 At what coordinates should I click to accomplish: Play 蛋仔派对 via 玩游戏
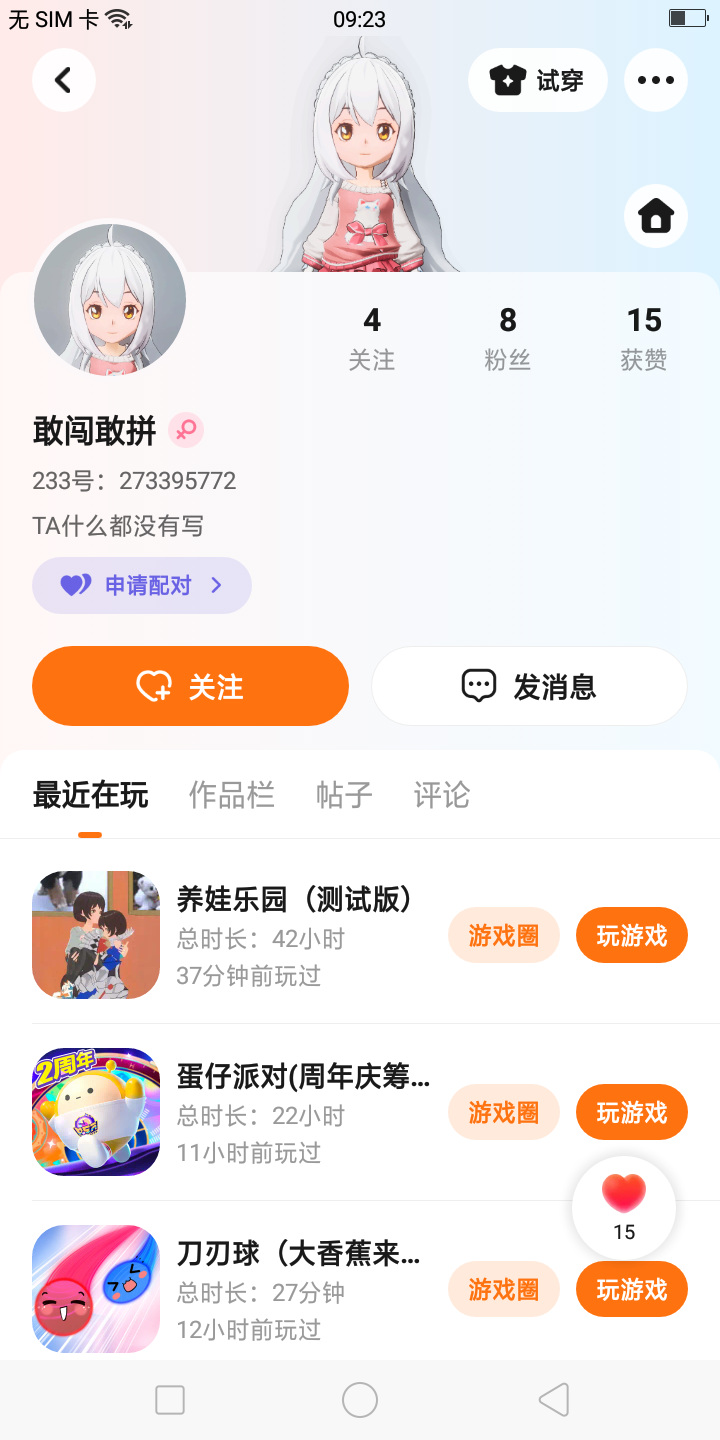[x=631, y=1112]
